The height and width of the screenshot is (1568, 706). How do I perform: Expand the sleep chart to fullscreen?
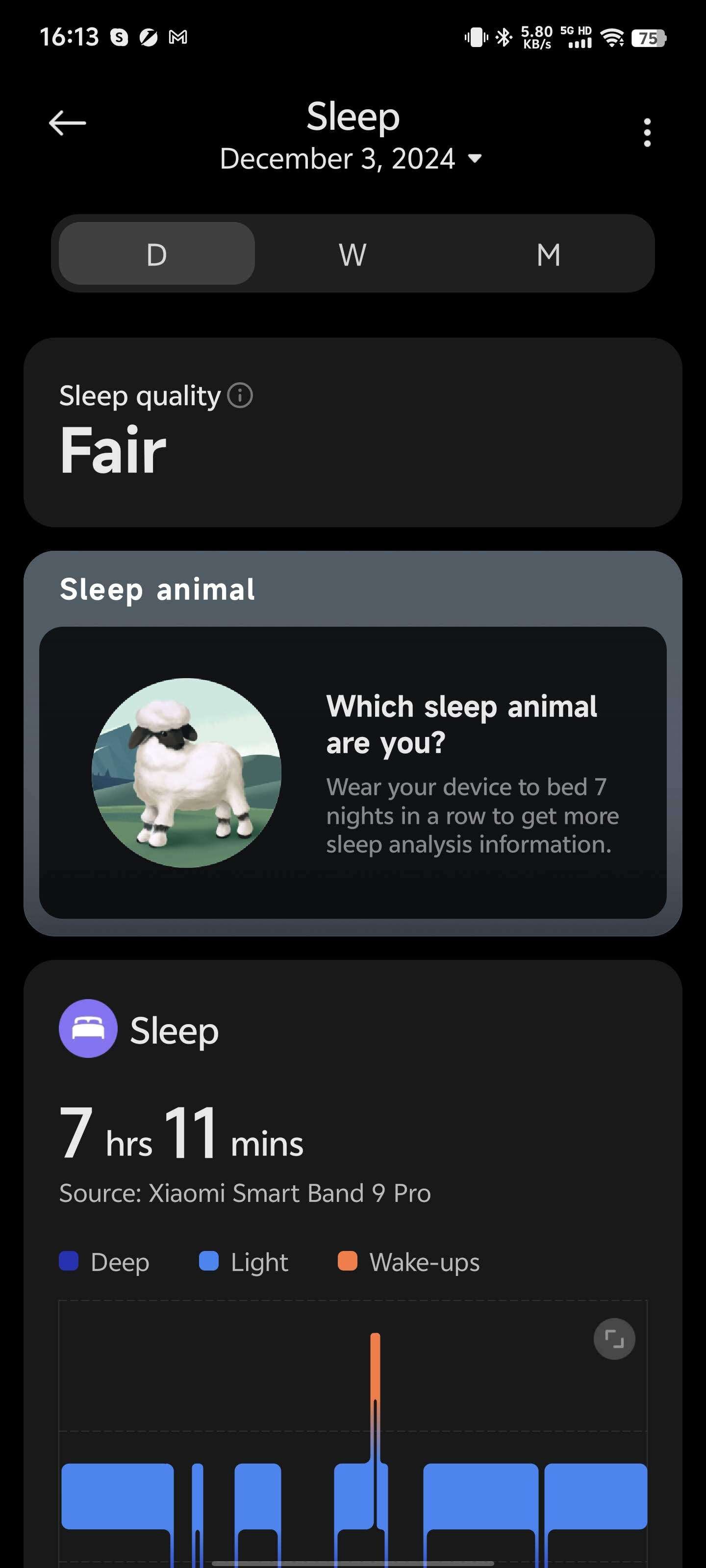(614, 1339)
